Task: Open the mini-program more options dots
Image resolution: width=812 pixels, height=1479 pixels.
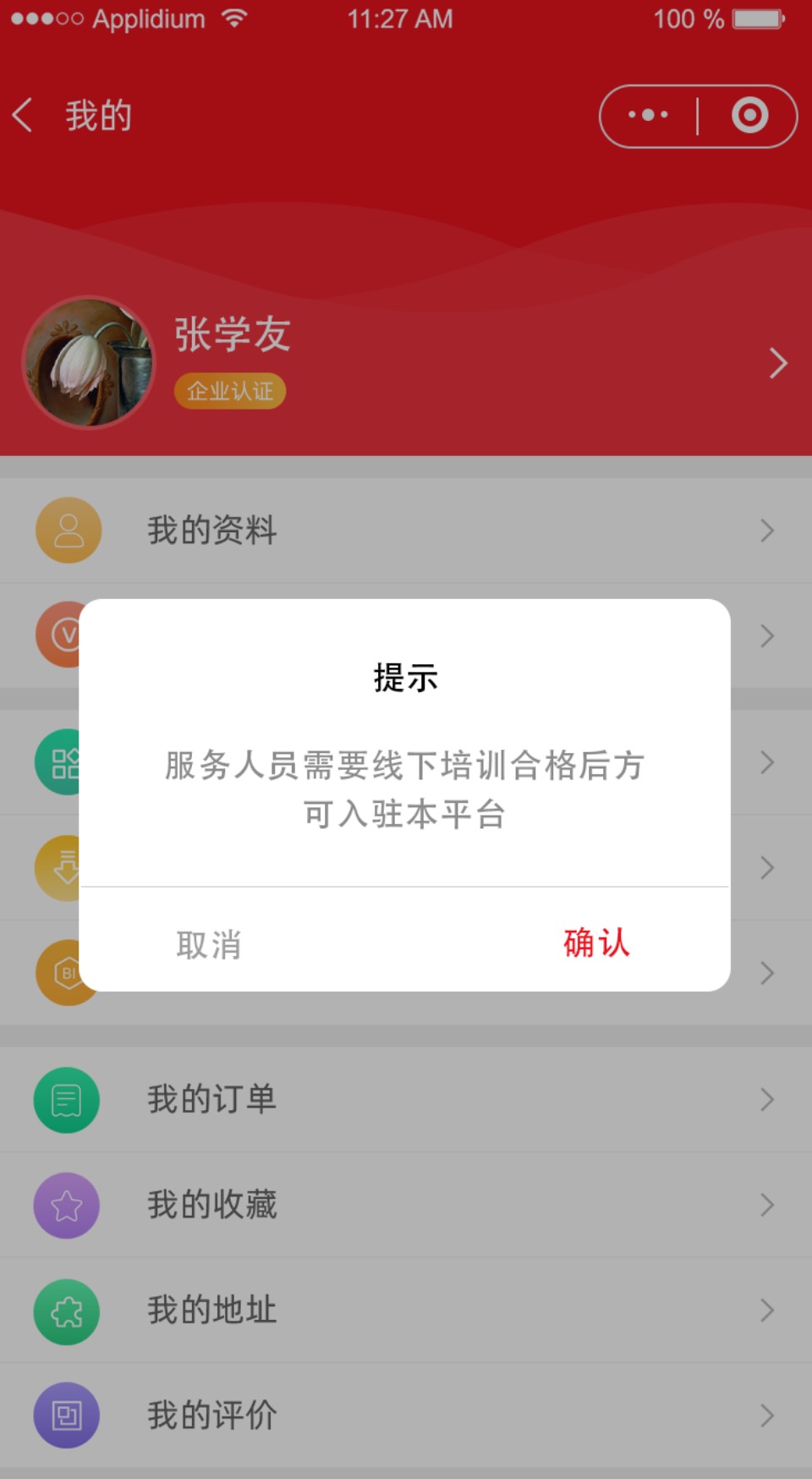Action: (648, 115)
